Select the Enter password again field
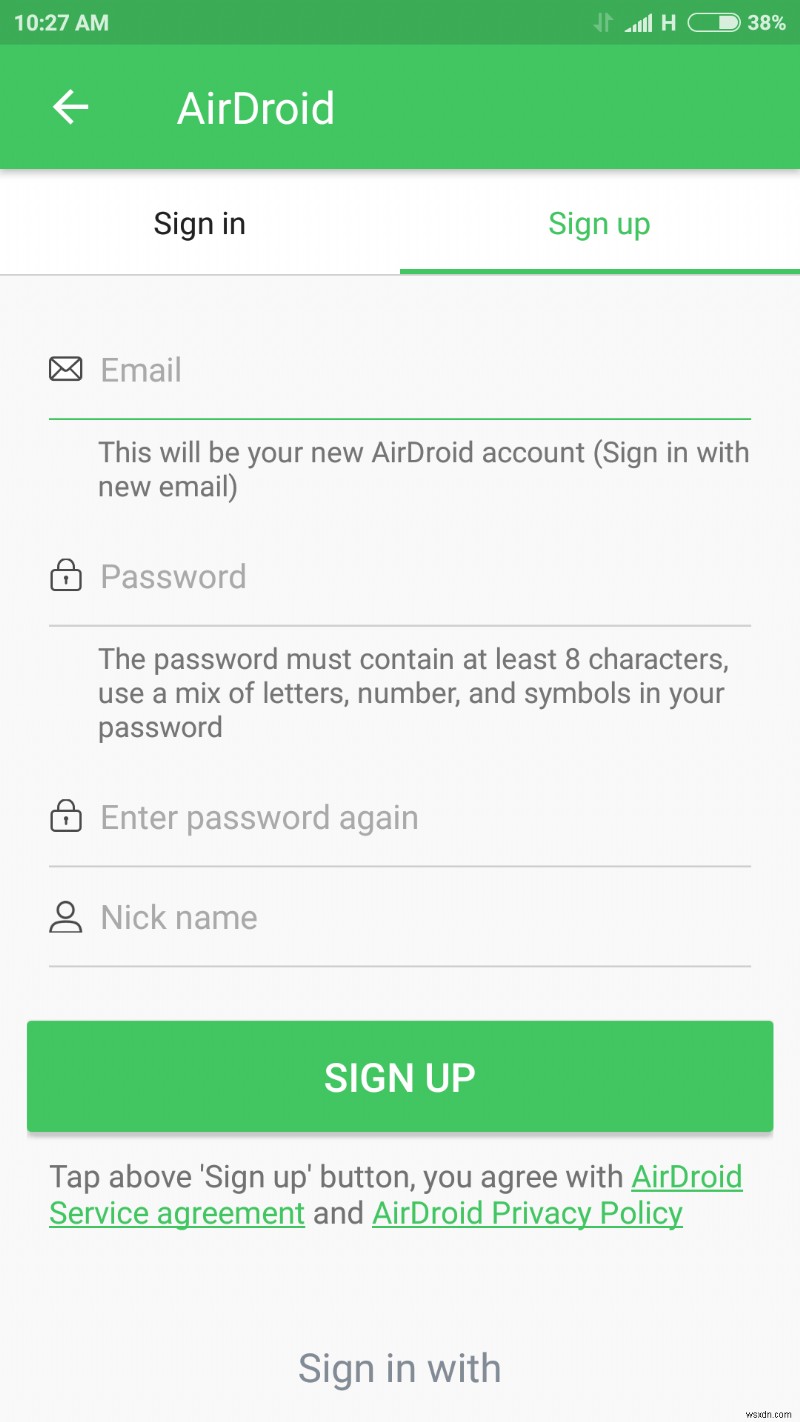This screenshot has width=800, height=1422. click(x=420, y=818)
